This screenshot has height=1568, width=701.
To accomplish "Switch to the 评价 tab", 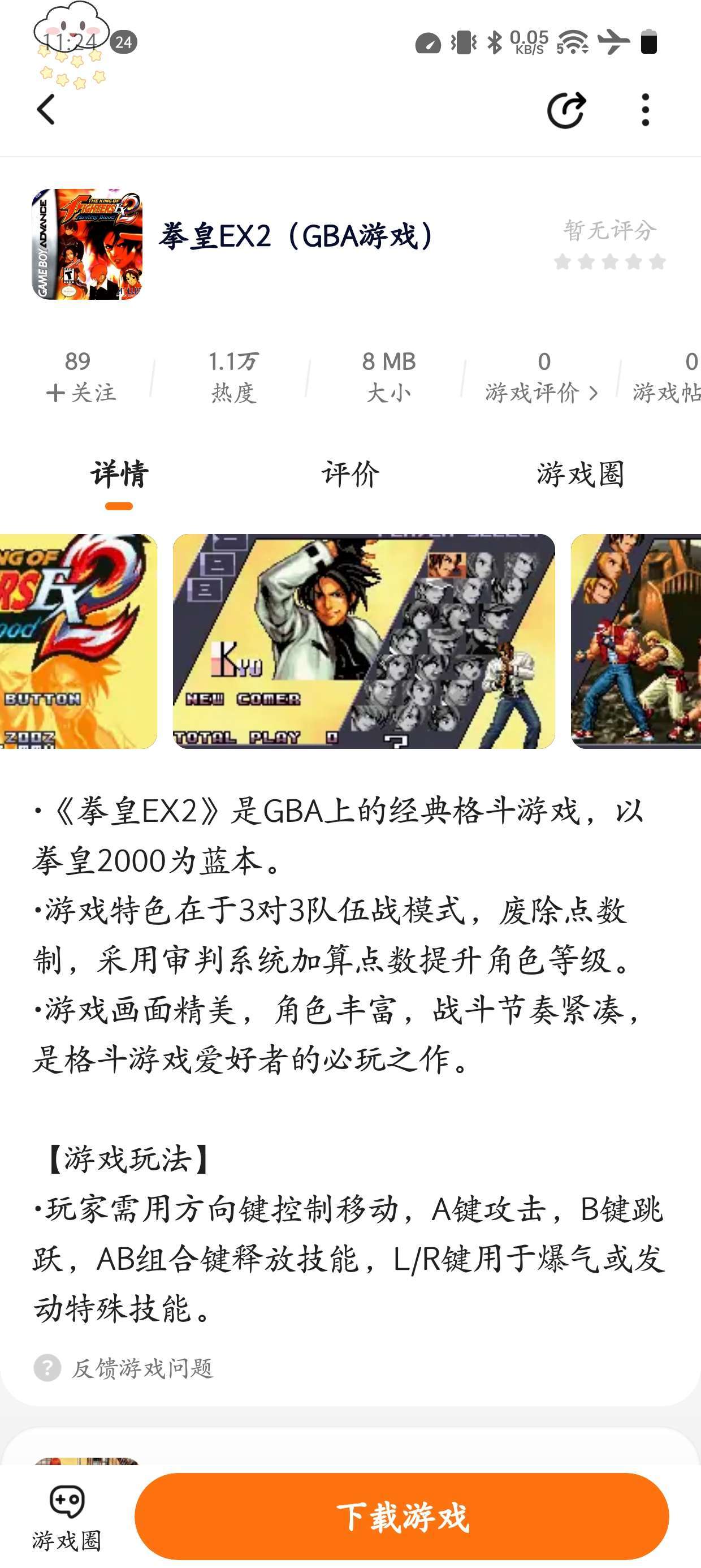I will tap(350, 474).
